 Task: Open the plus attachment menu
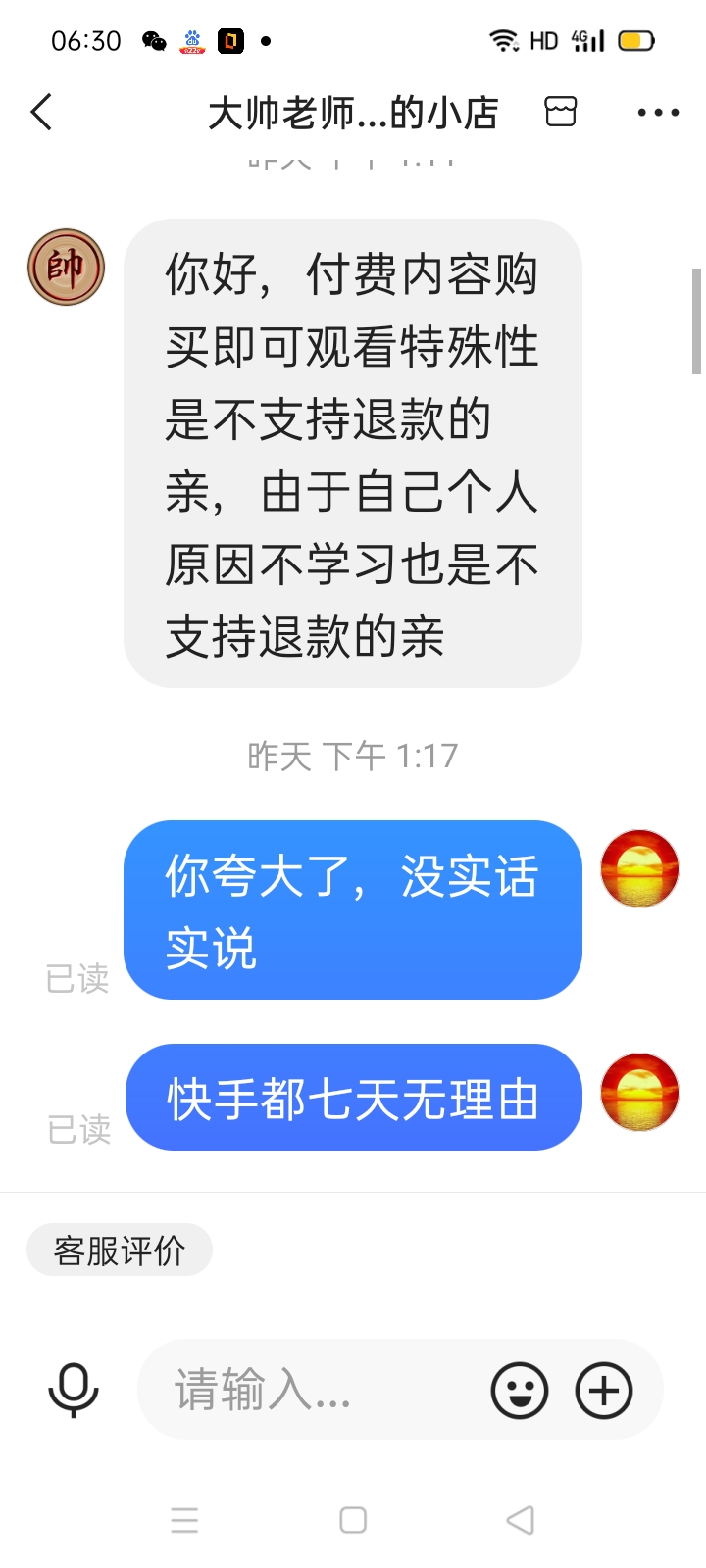pyautogui.click(x=604, y=1390)
